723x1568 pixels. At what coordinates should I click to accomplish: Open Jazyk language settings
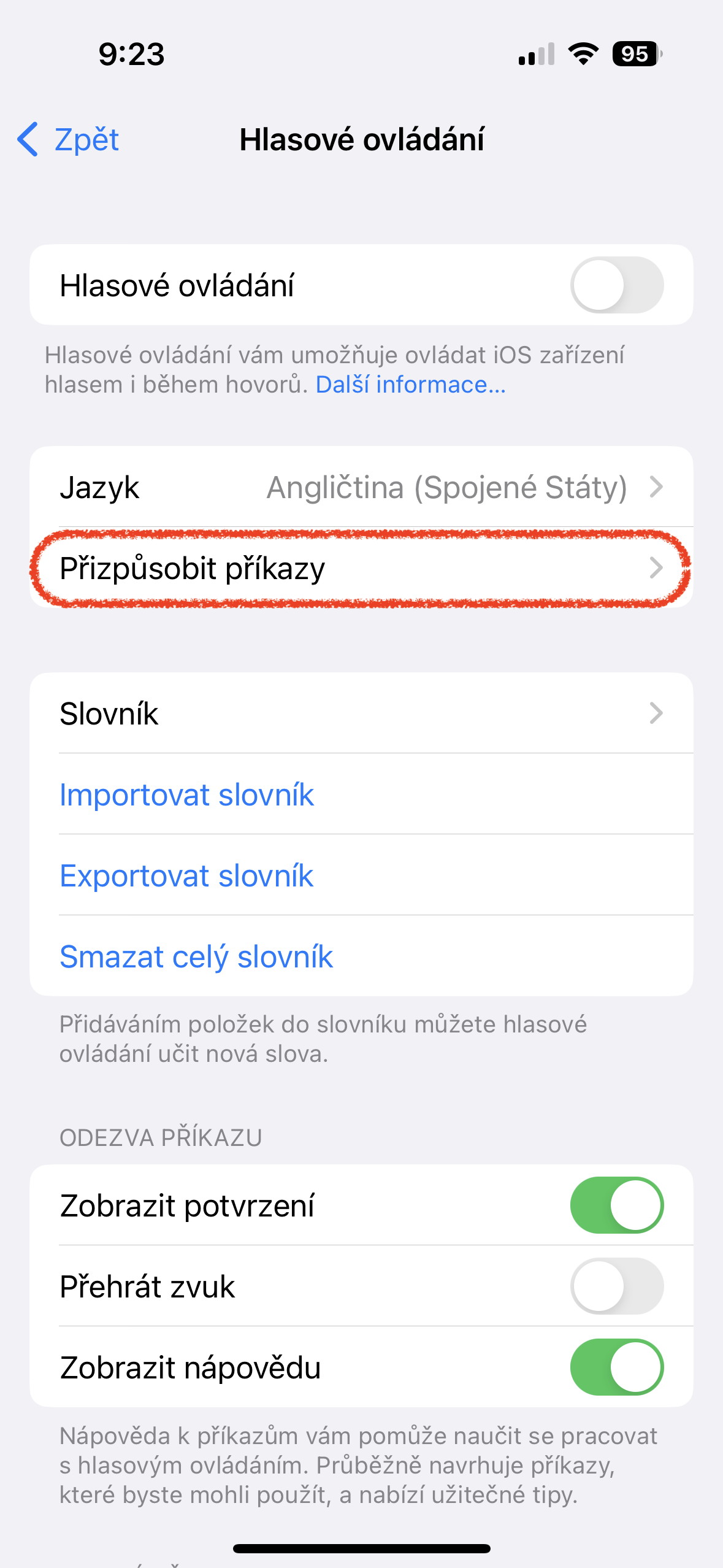pyautogui.click(x=361, y=487)
